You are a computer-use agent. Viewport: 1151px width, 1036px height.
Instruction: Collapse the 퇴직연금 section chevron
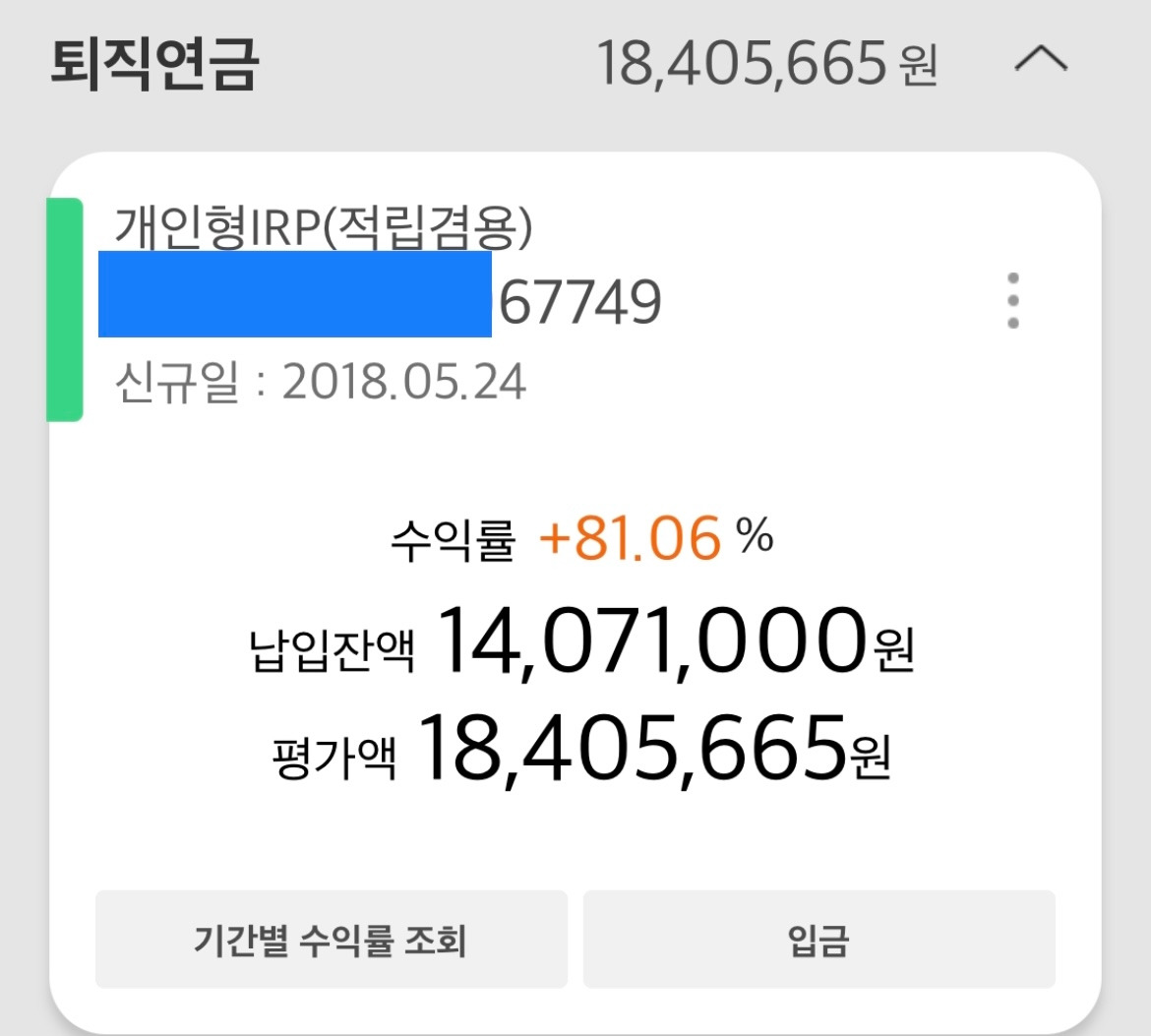(x=1041, y=59)
